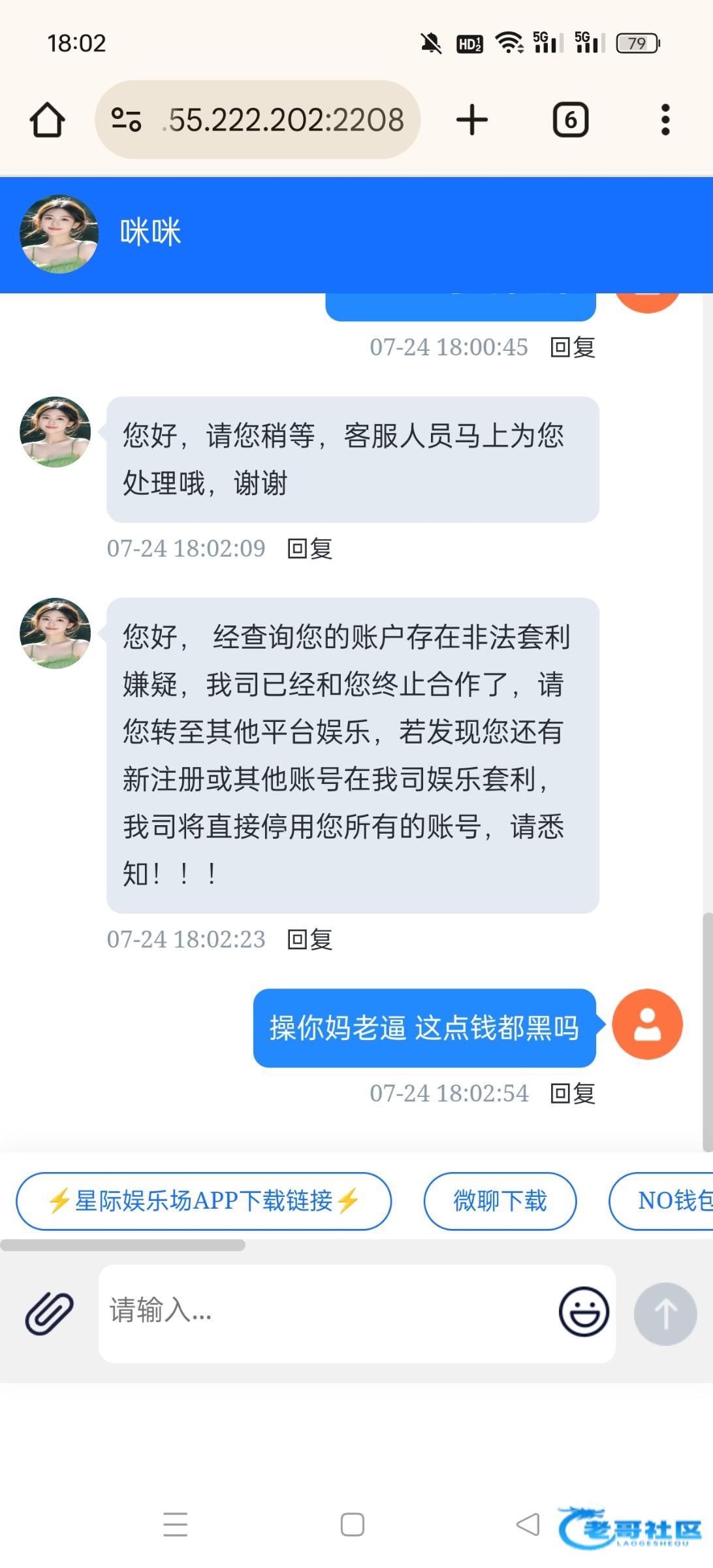The image size is (713, 1568).
Task: Tap 回复 under the 18:00:45 message
Action: pyautogui.click(x=573, y=348)
